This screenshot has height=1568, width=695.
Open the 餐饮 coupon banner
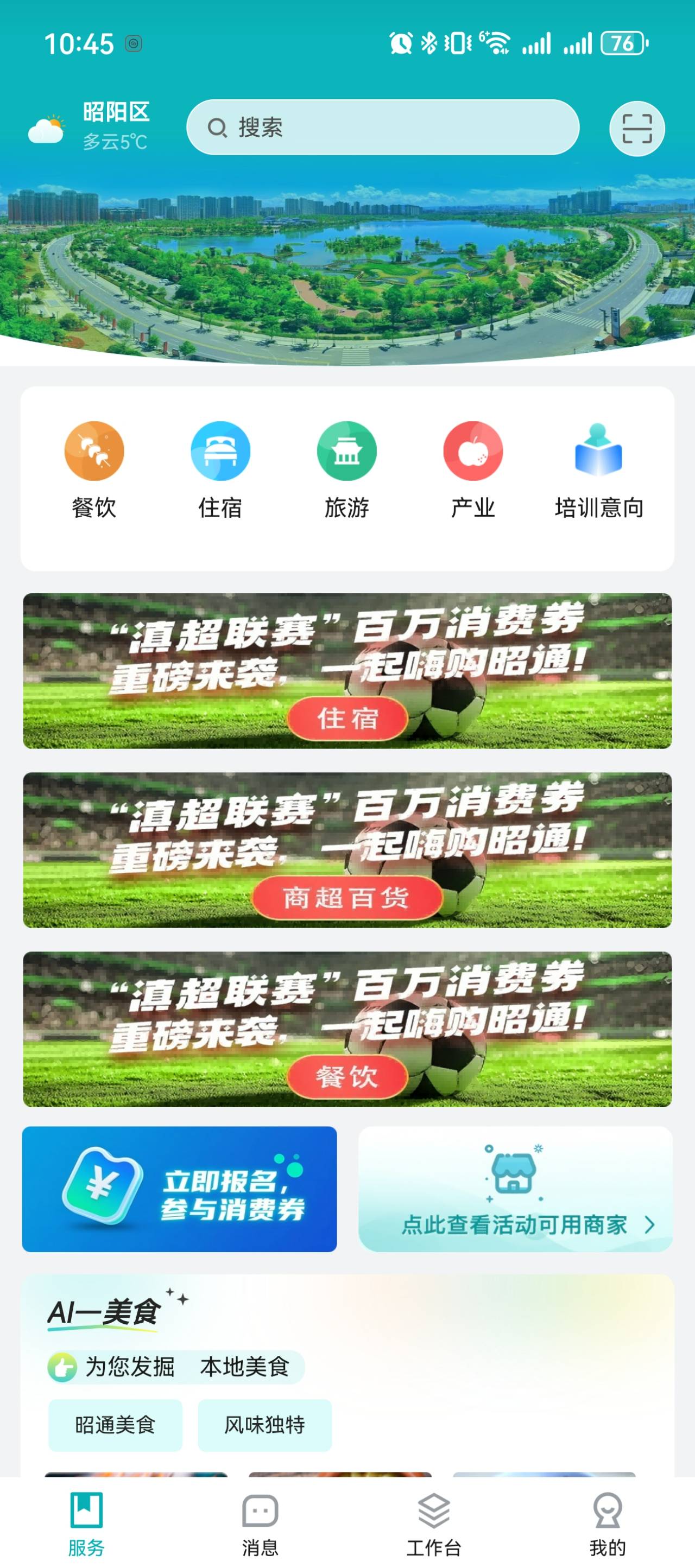point(347,1029)
